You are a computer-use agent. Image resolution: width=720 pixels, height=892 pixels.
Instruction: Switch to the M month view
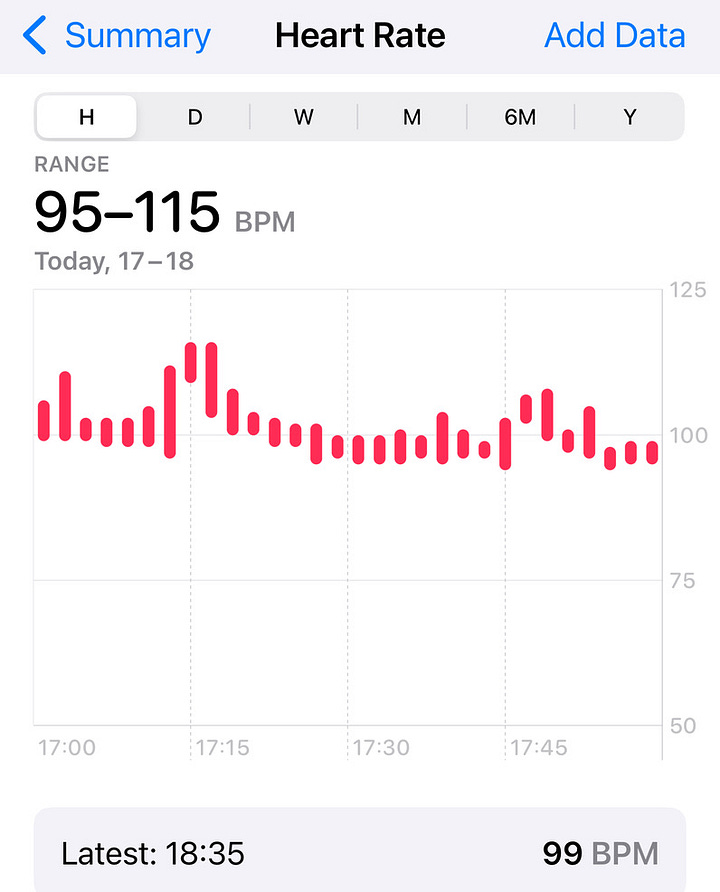tap(412, 117)
